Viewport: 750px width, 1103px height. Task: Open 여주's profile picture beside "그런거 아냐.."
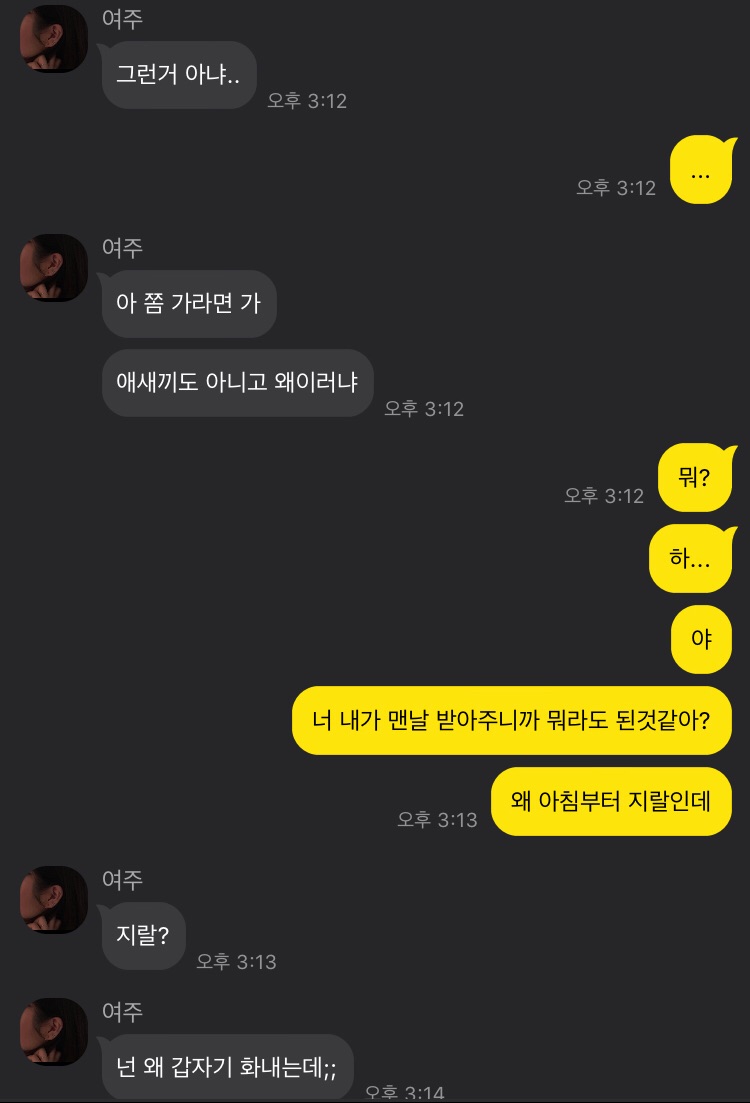tap(54, 39)
